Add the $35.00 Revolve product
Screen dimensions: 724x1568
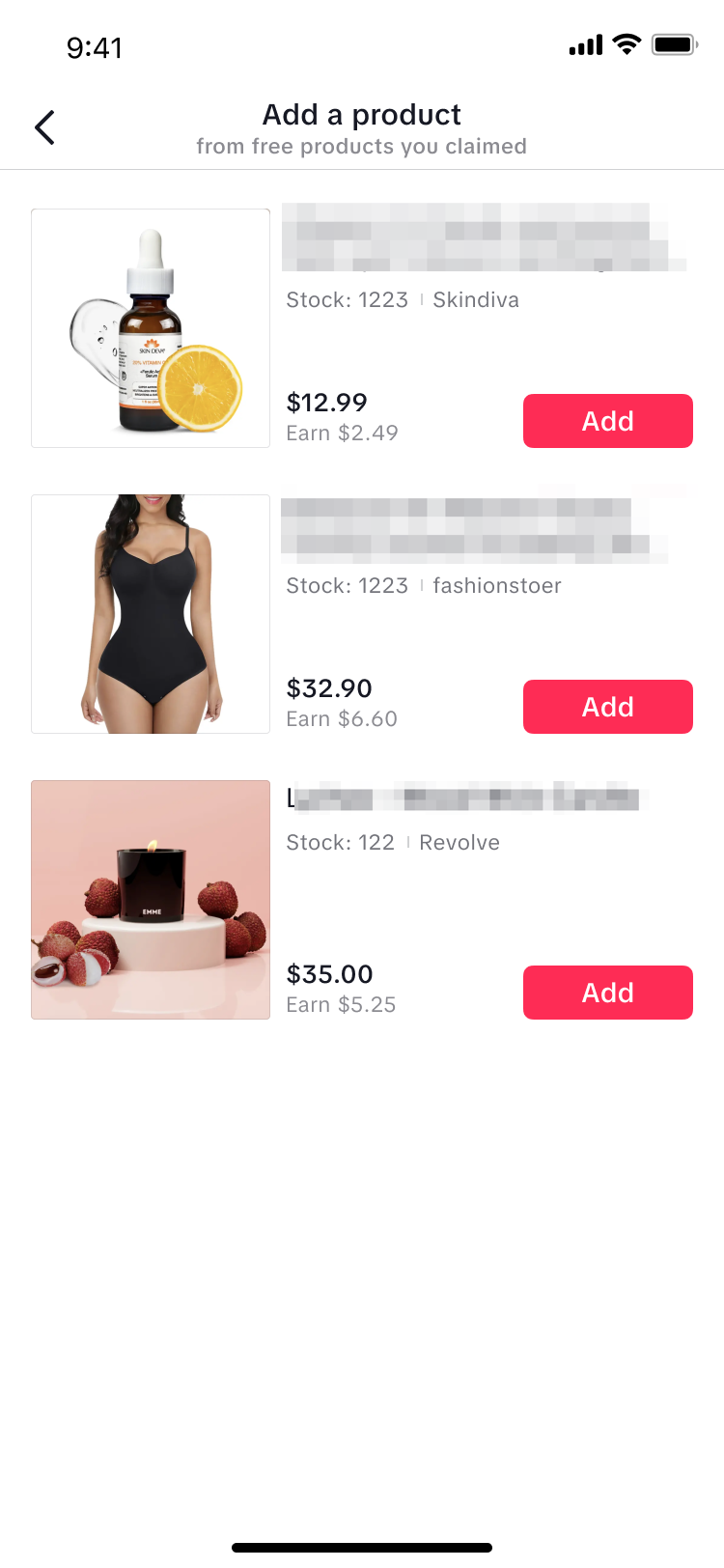607,993
